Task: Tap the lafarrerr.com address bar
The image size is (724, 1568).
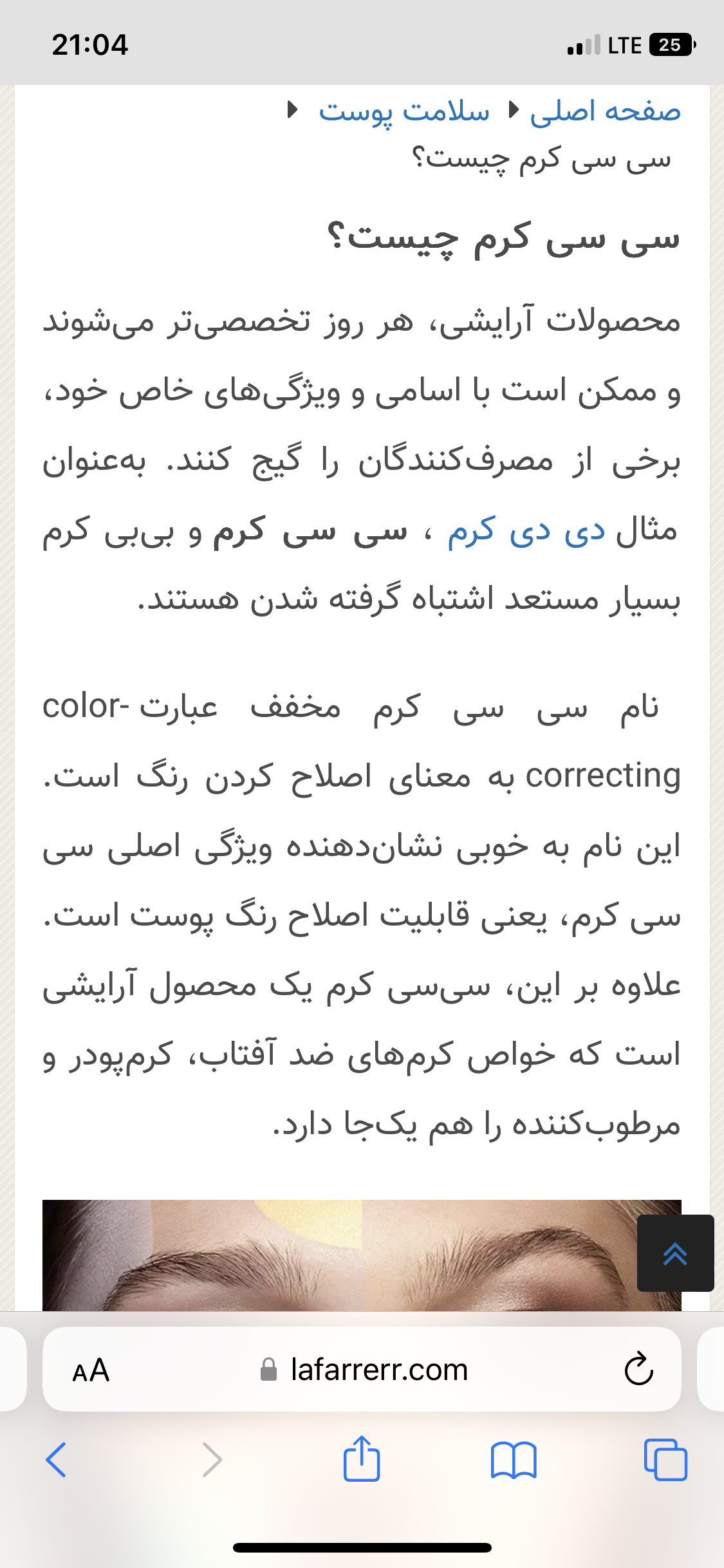Action: (x=378, y=1370)
